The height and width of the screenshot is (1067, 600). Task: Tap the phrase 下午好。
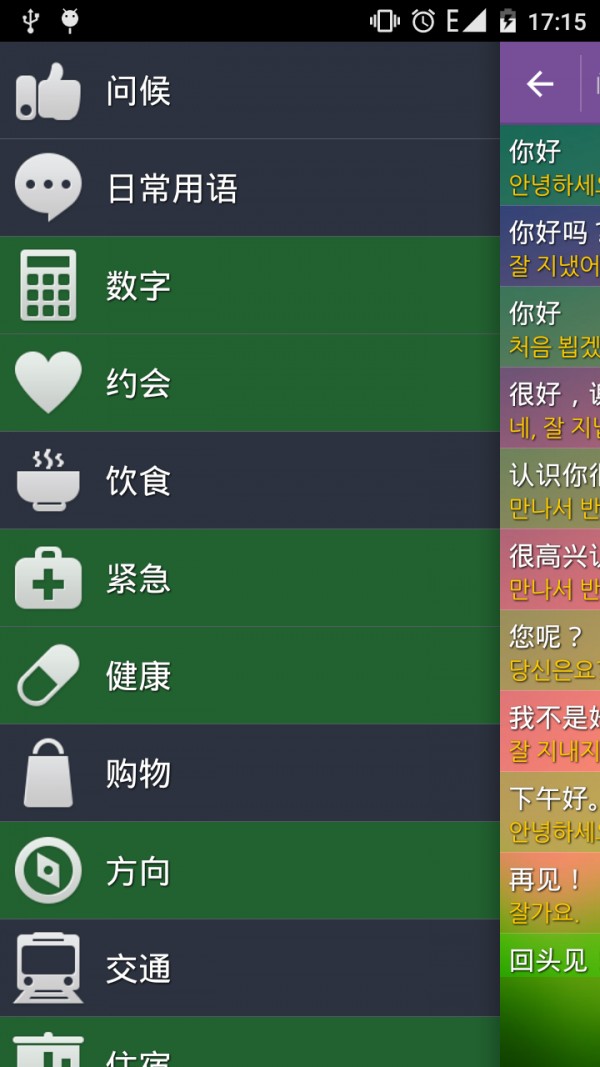(x=551, y=812)
